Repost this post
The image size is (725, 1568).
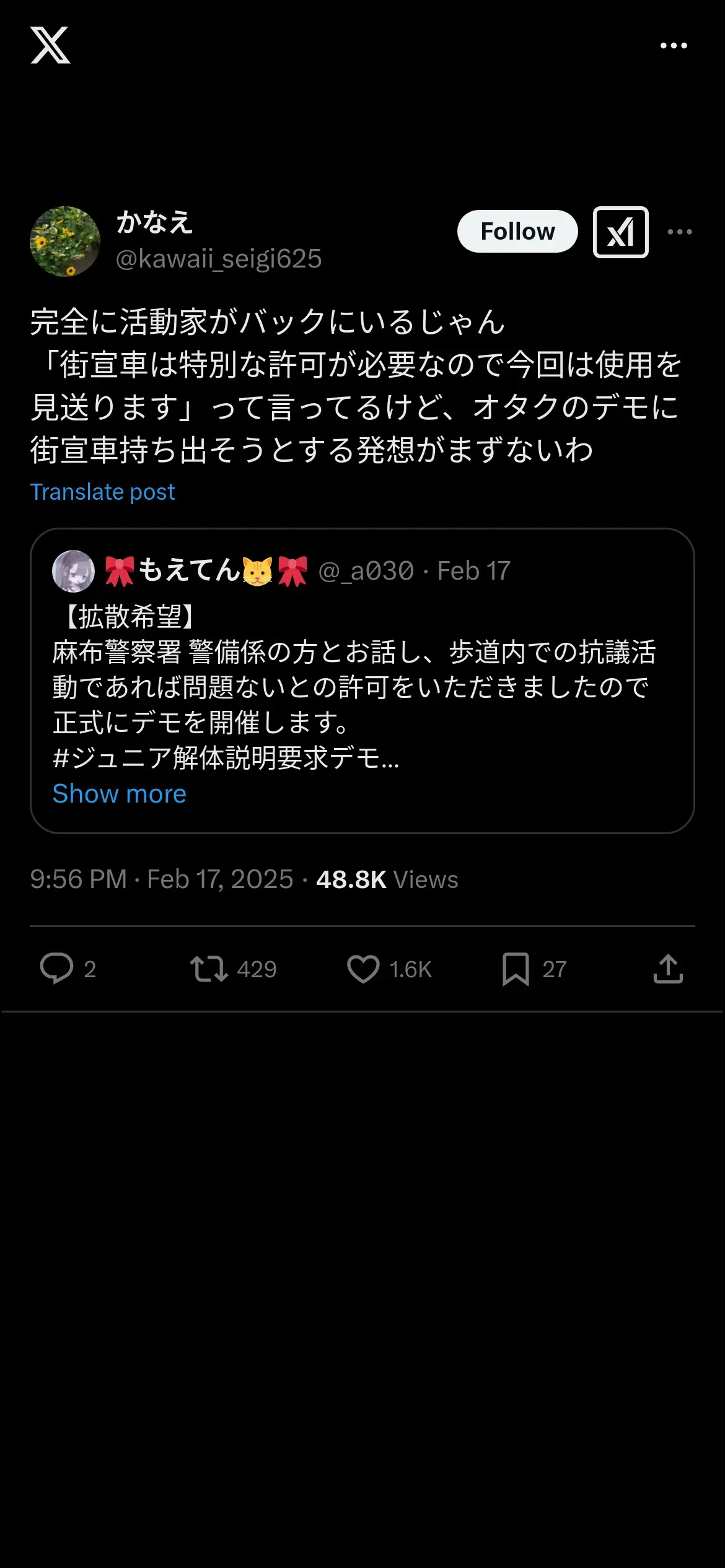pos(209,969)
